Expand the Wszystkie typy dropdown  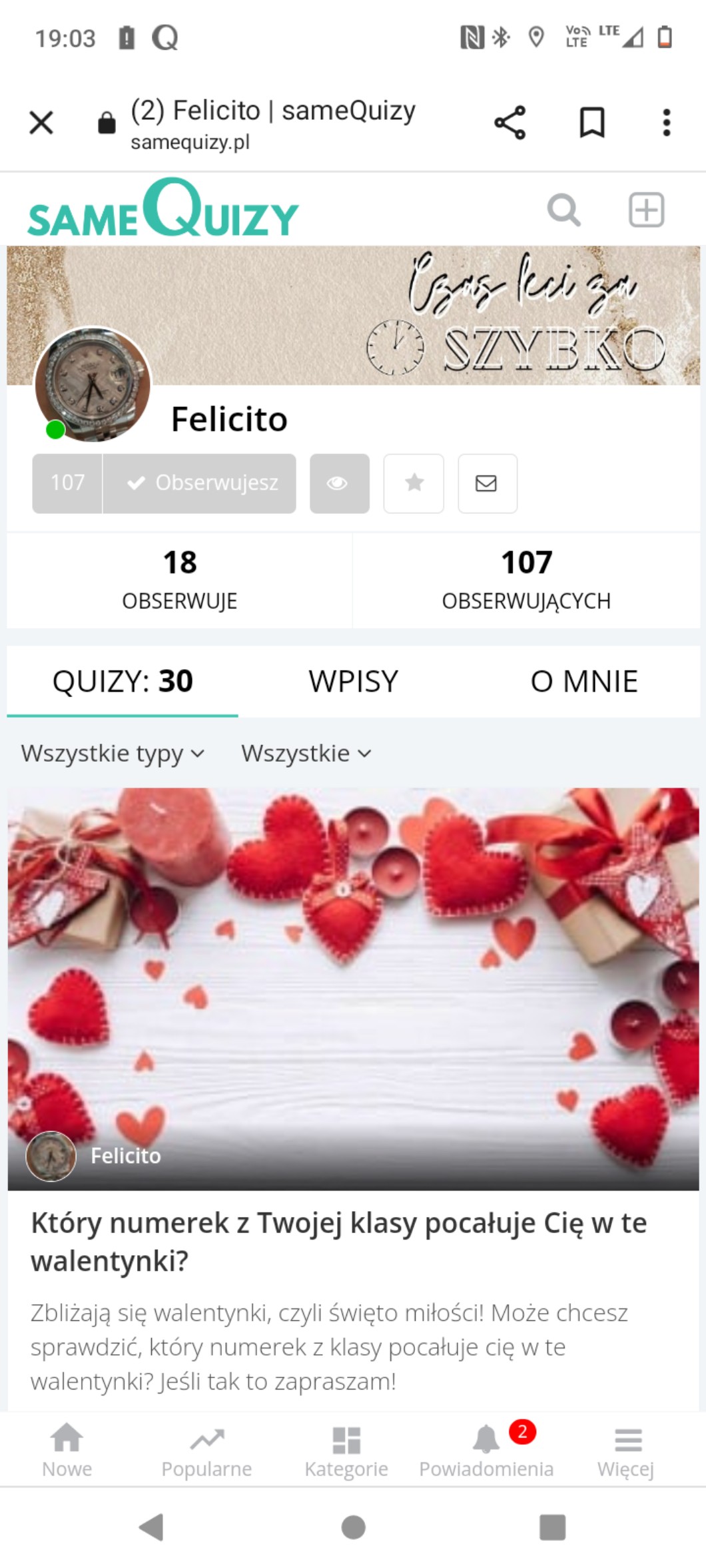click(113, 754)
